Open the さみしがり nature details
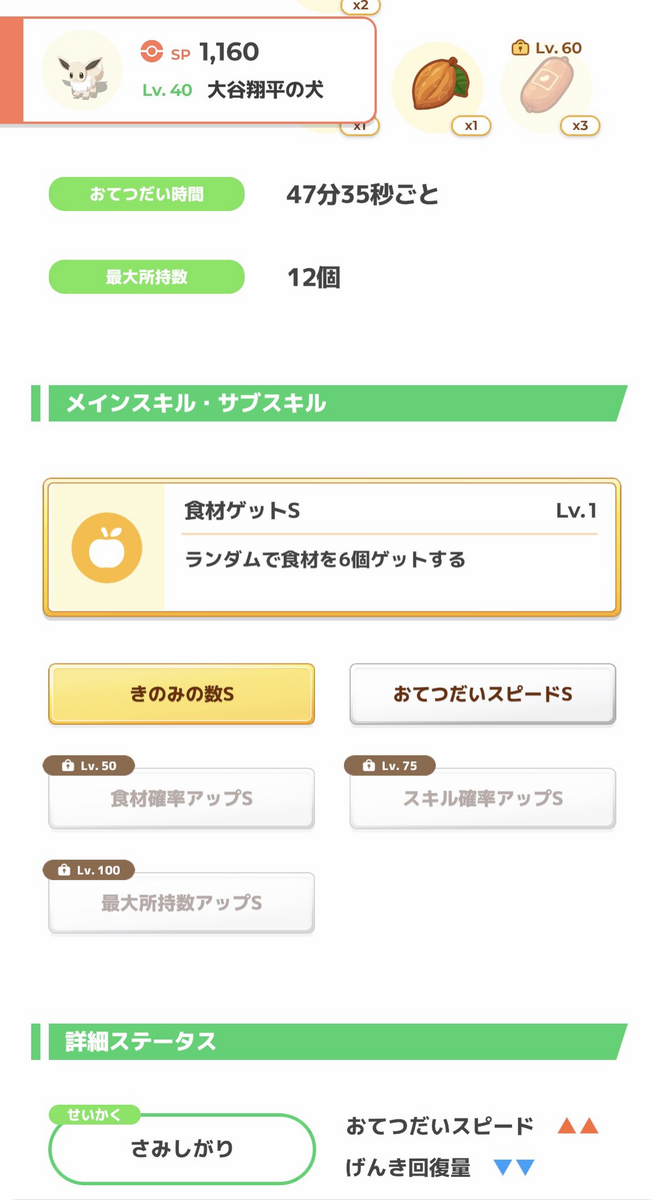 [x=182, y=1149]
